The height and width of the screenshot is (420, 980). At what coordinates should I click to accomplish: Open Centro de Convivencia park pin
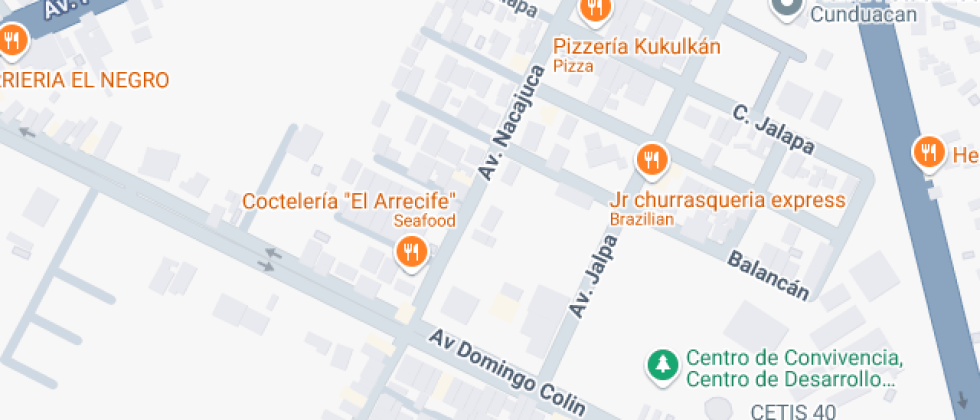pyautogui.click(x=660, y=365)
